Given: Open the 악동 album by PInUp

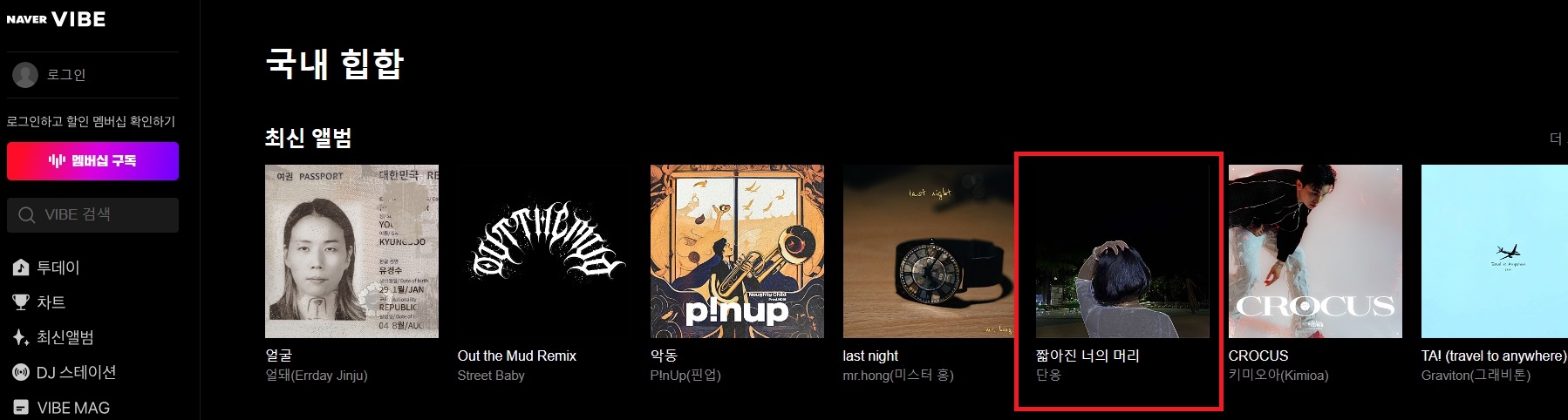Looking at the screenshot, I should click(737, 251).
